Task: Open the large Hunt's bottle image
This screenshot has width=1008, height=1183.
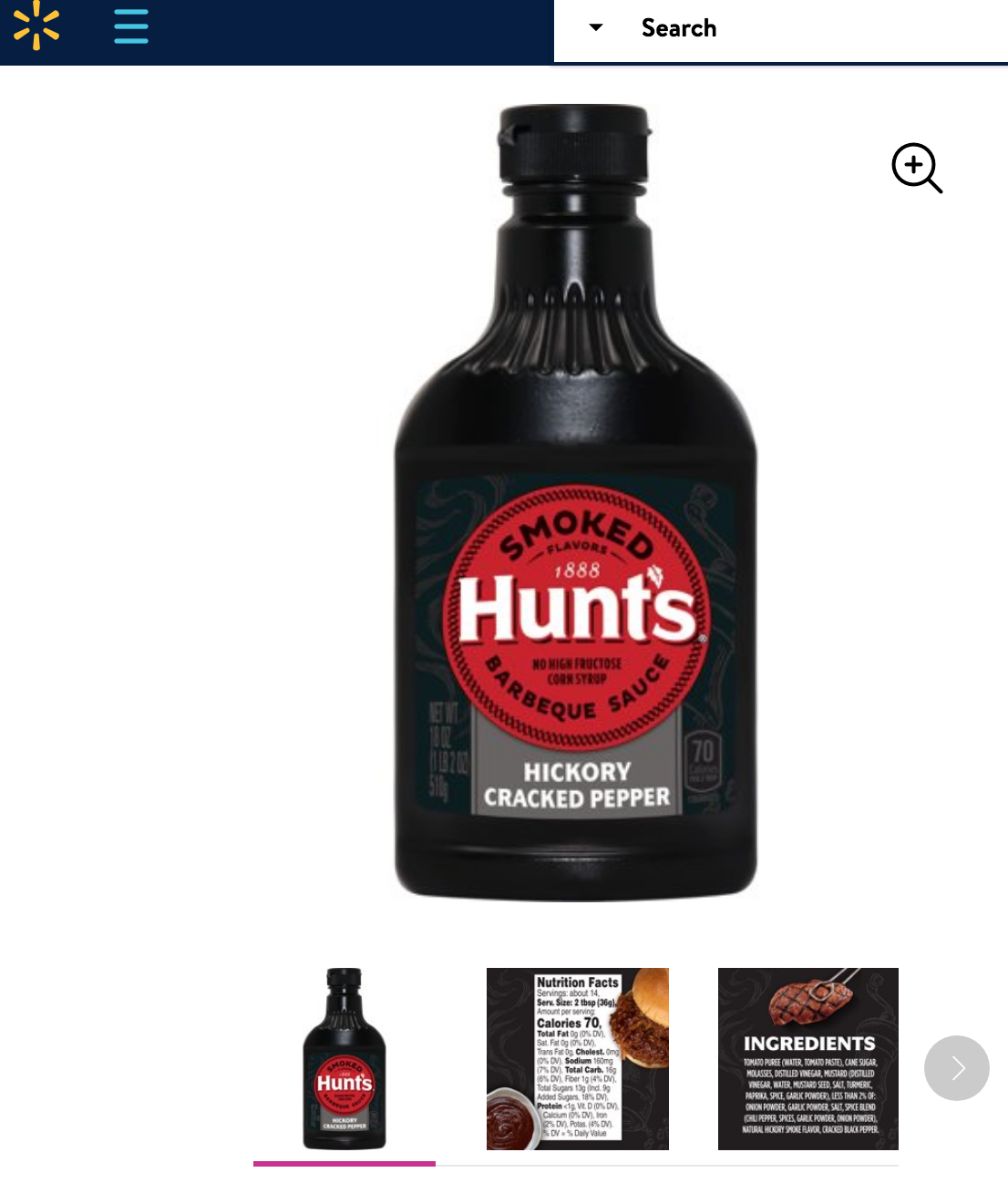Action: point(575,503)
